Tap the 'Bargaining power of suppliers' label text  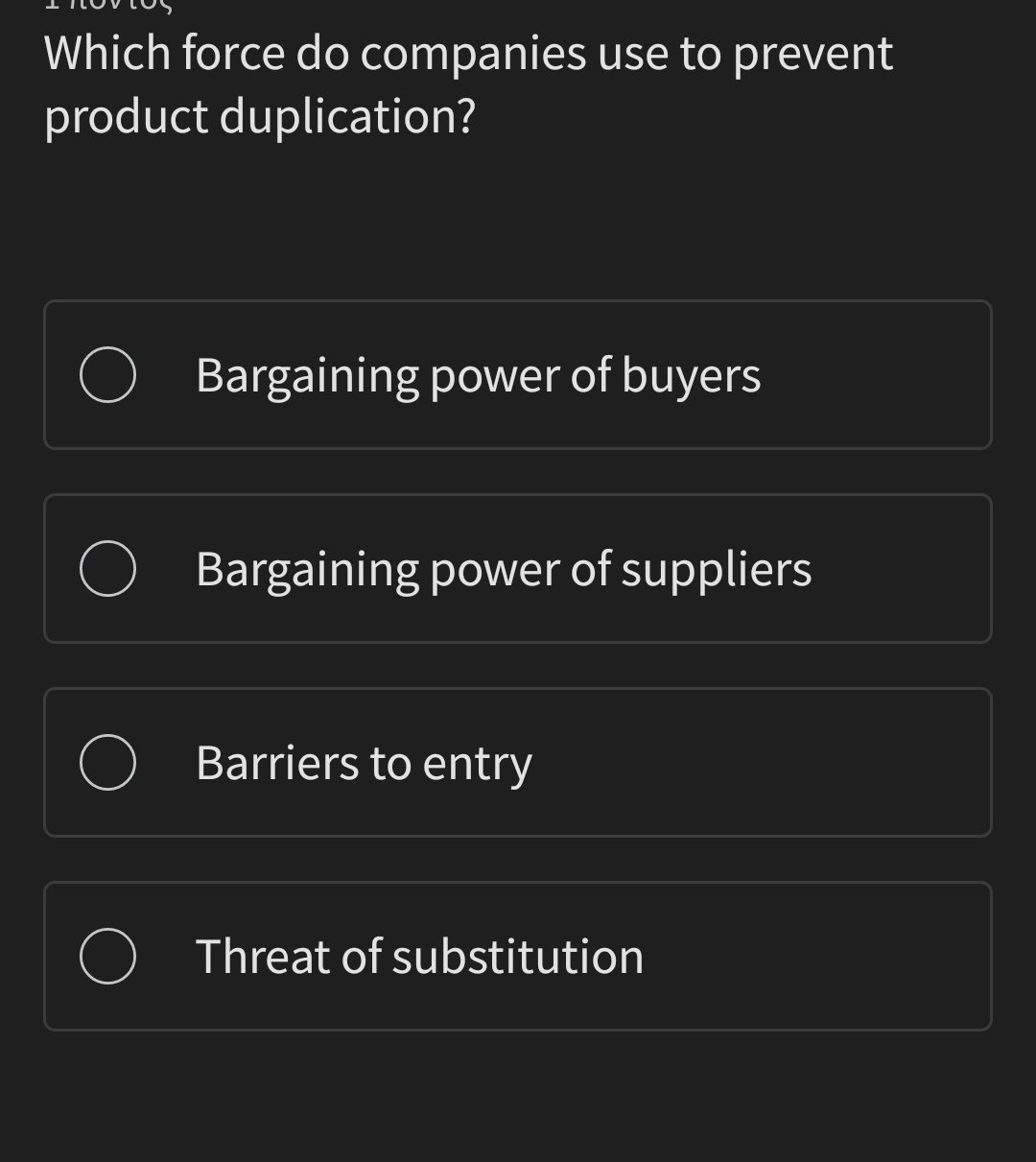503,567
